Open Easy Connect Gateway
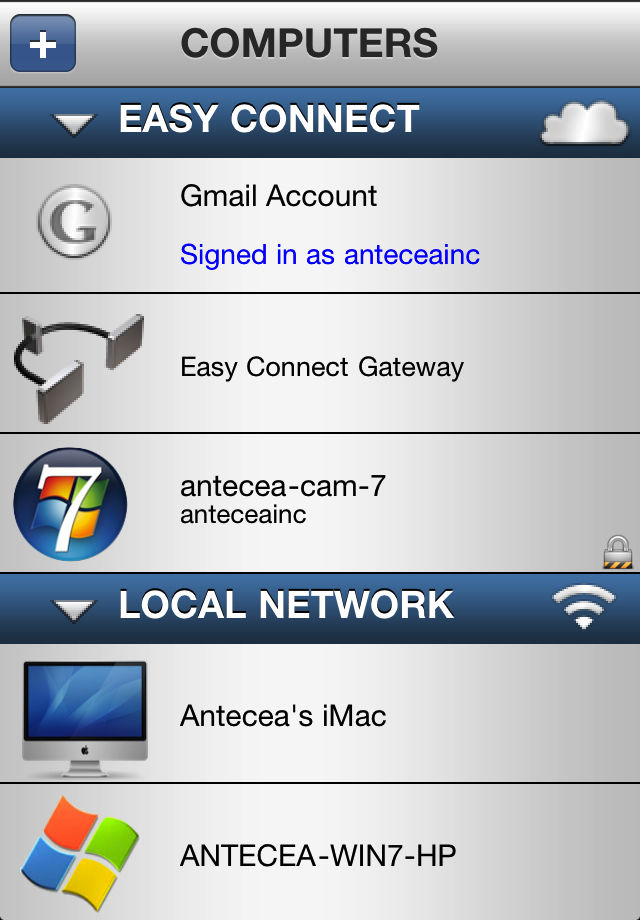 point(320,365)
